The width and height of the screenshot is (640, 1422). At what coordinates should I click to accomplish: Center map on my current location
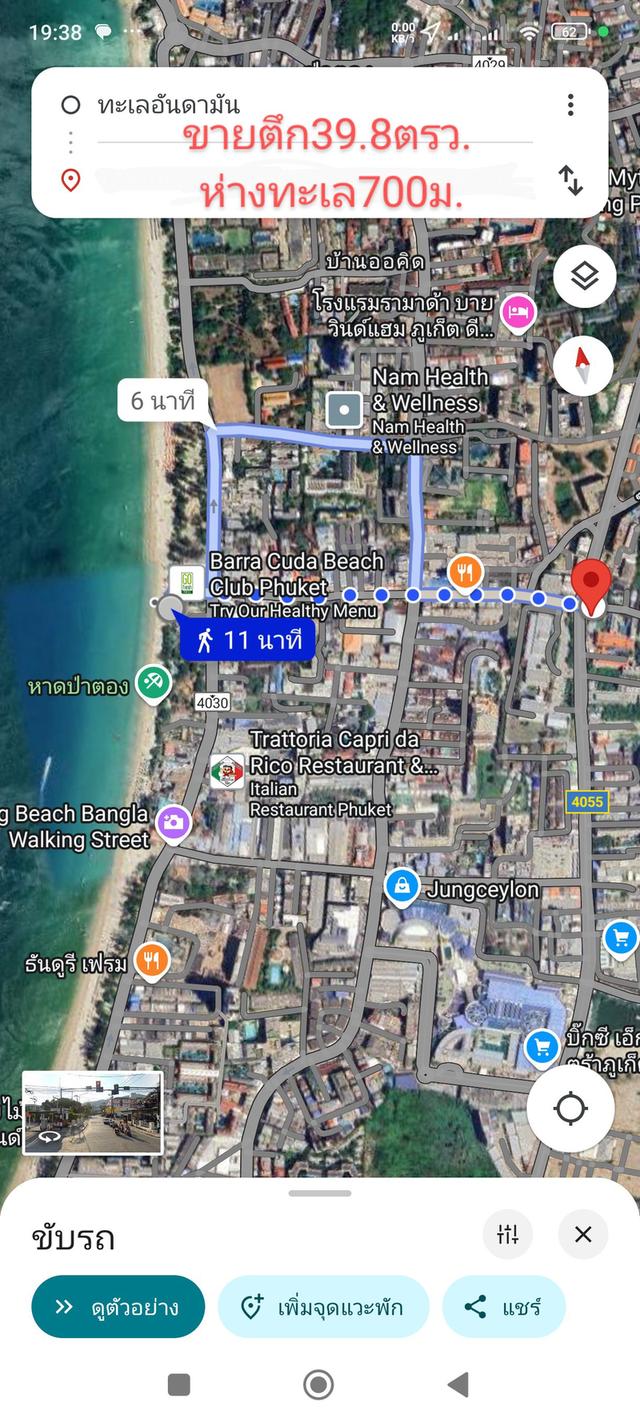point(571,1109)
